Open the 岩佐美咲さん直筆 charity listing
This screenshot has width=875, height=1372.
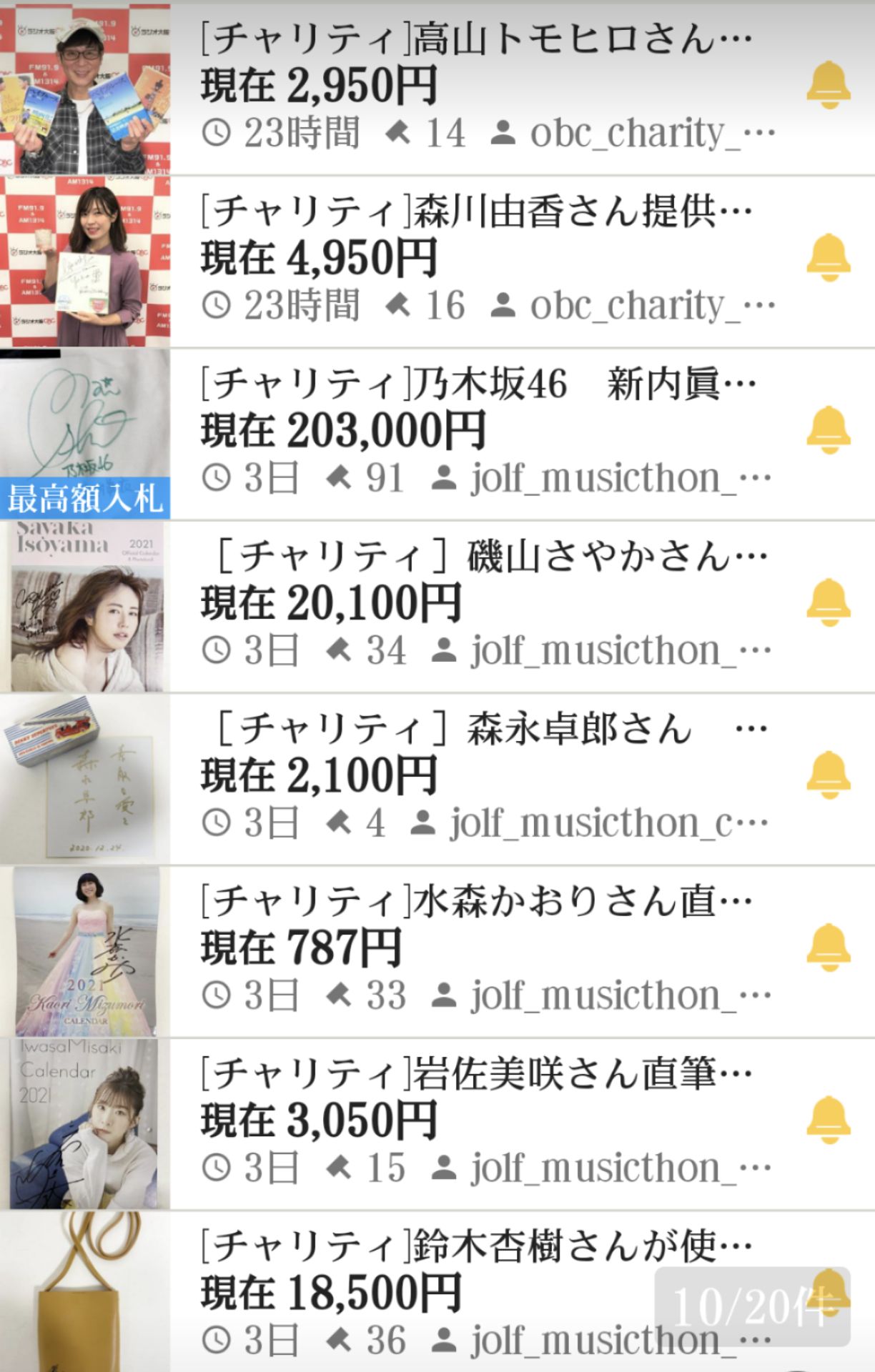[x=475, y=1074]
